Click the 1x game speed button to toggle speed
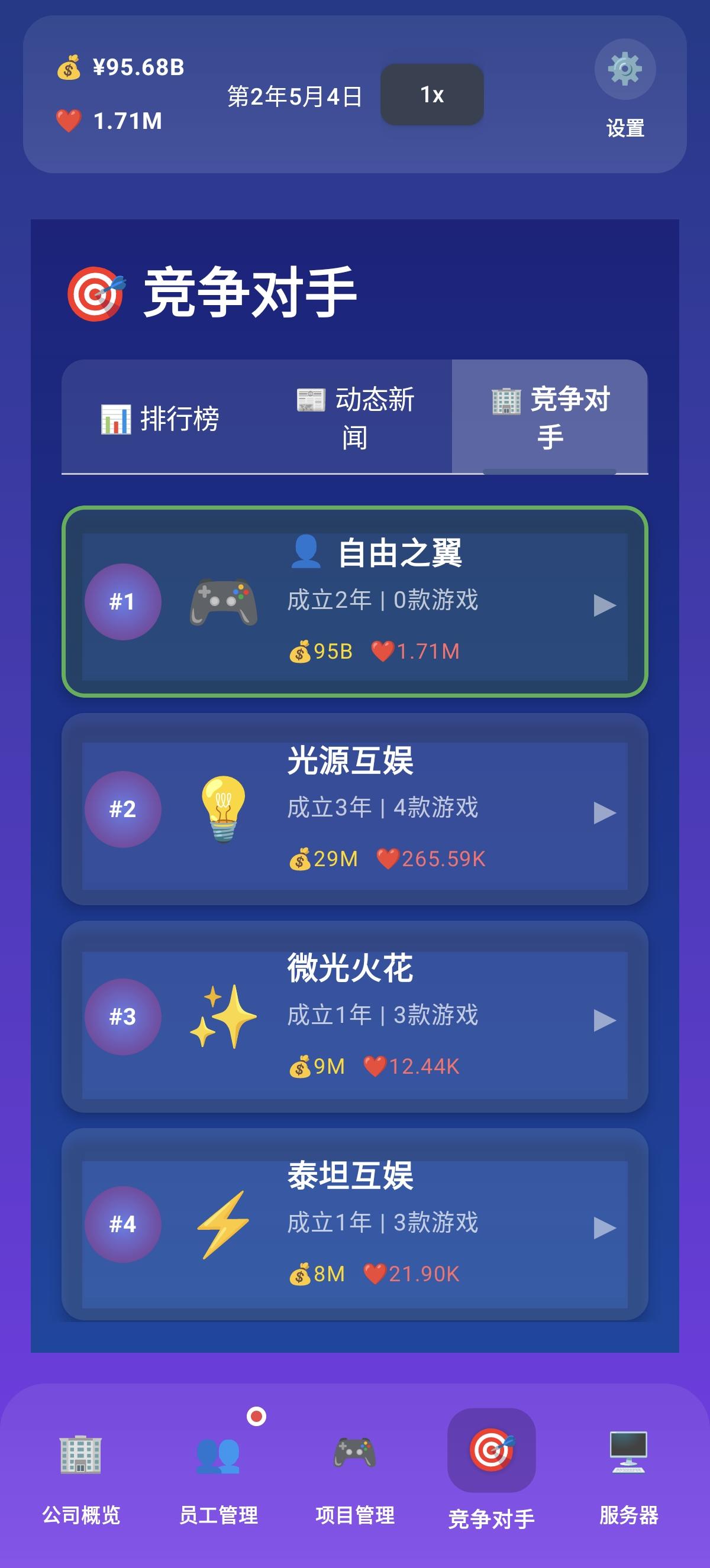Screen dimensions: 710x1568 click(432, 96)
